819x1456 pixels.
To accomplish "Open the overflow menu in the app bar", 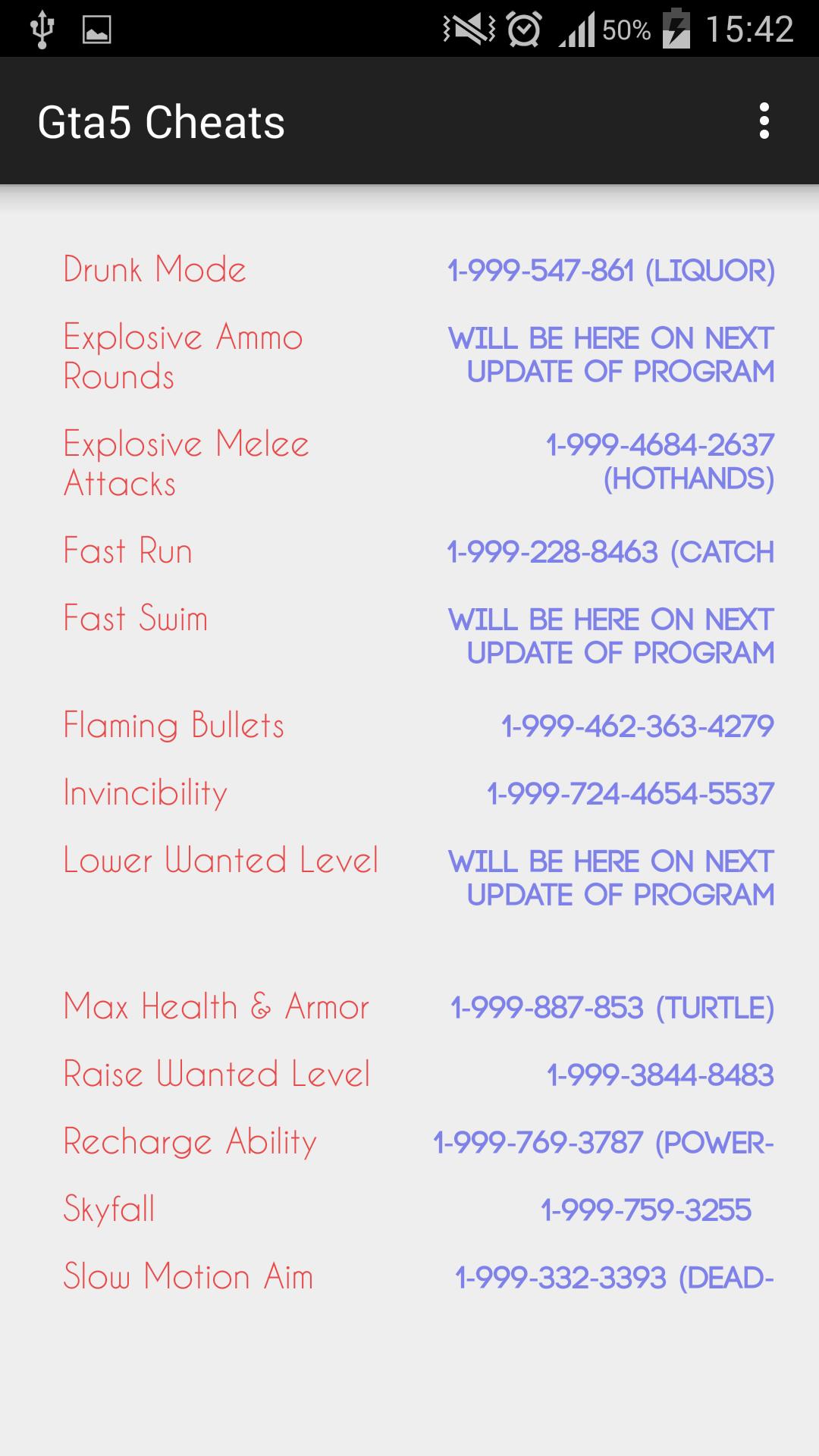I will click(x=764, y=121).
